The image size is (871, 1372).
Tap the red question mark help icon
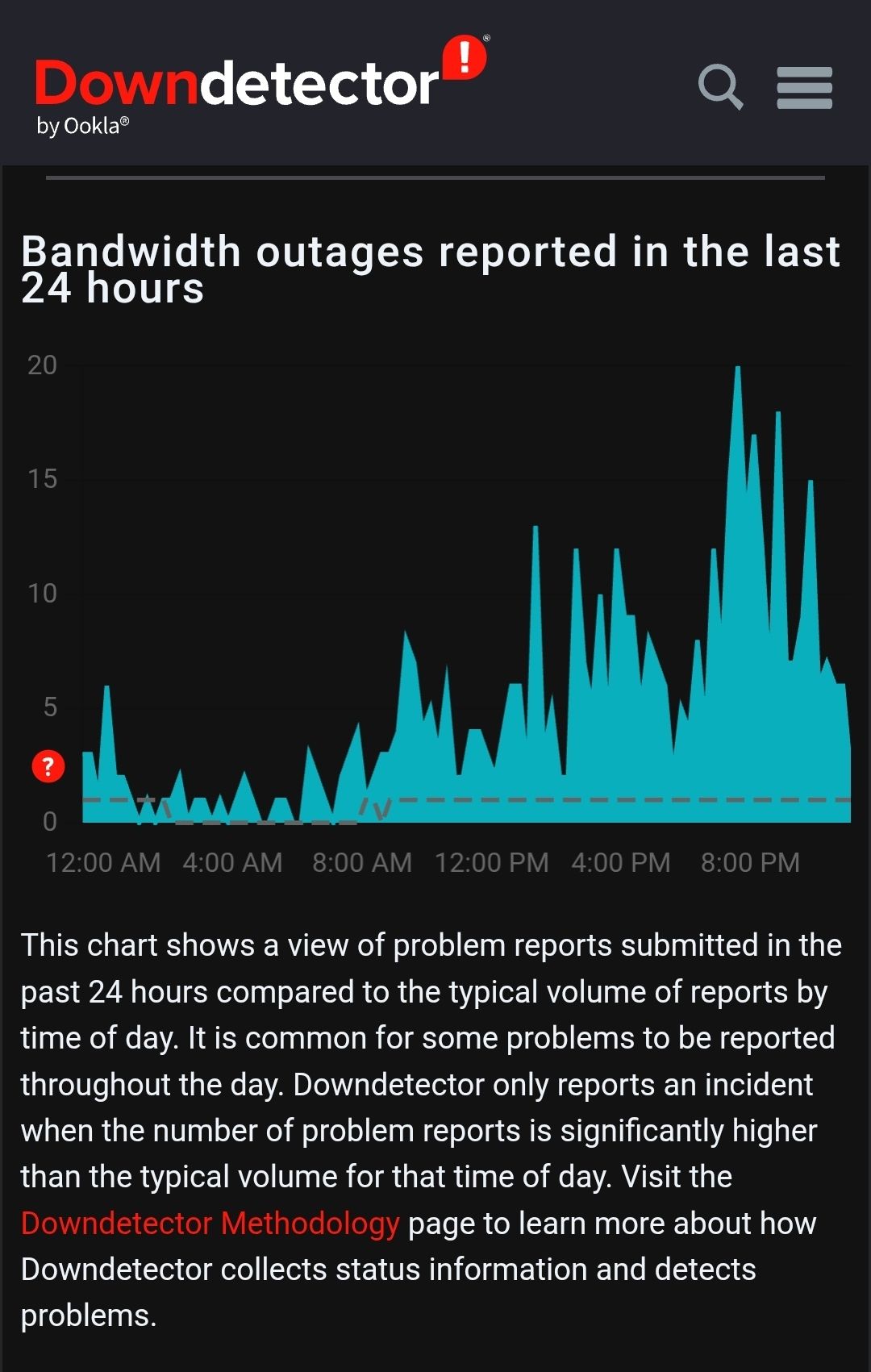48,766
